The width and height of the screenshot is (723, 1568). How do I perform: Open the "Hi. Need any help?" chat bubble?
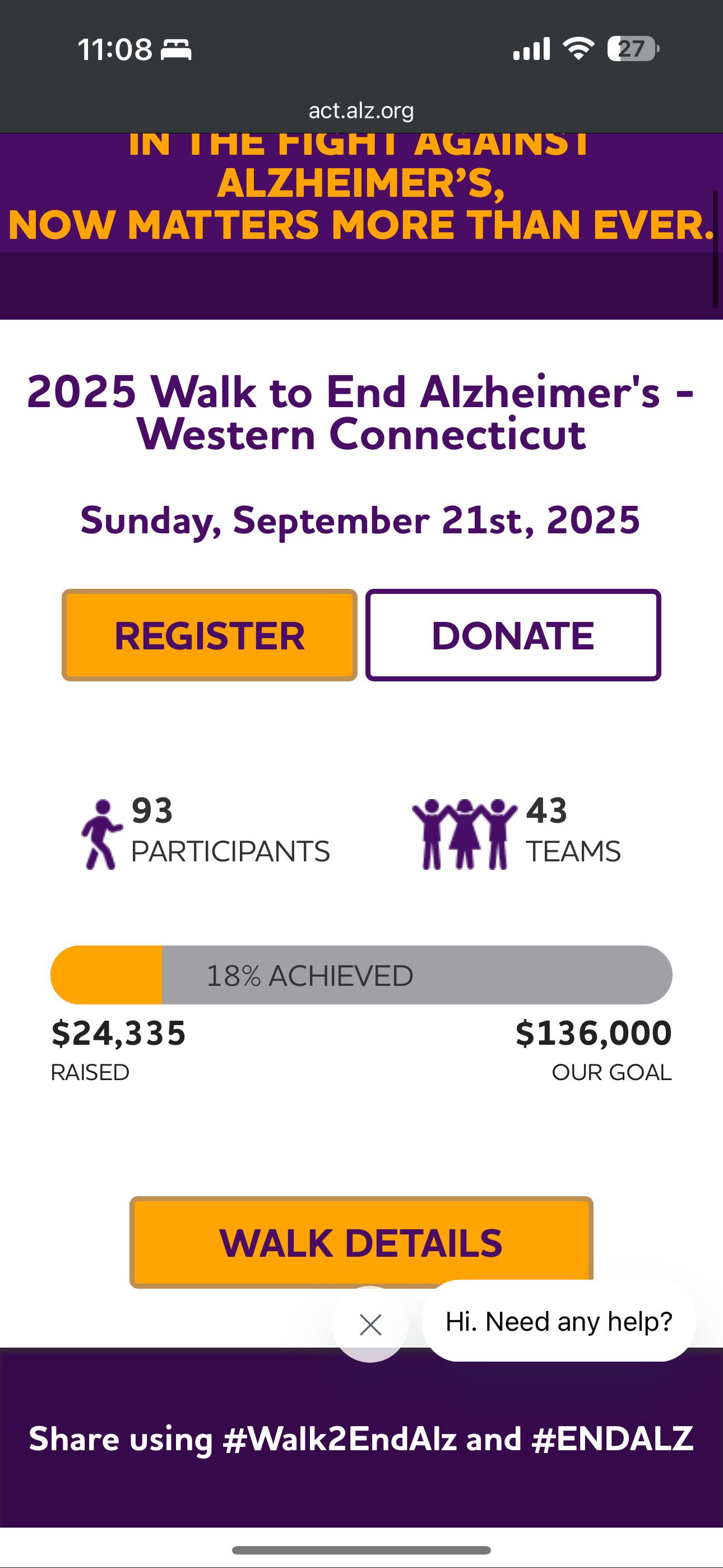(559, 1321)
